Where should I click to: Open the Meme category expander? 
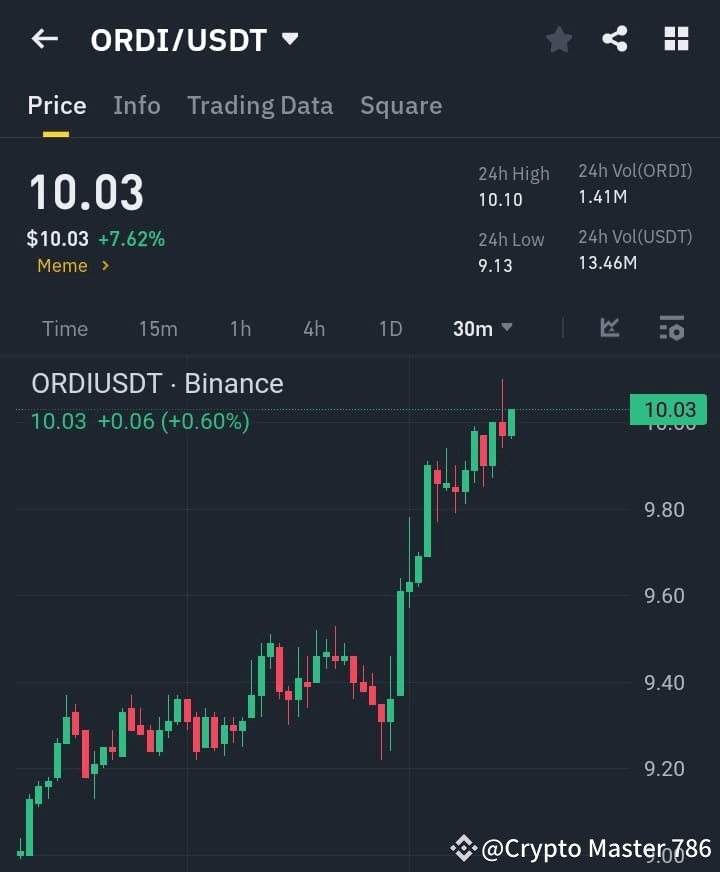(67, 266)
